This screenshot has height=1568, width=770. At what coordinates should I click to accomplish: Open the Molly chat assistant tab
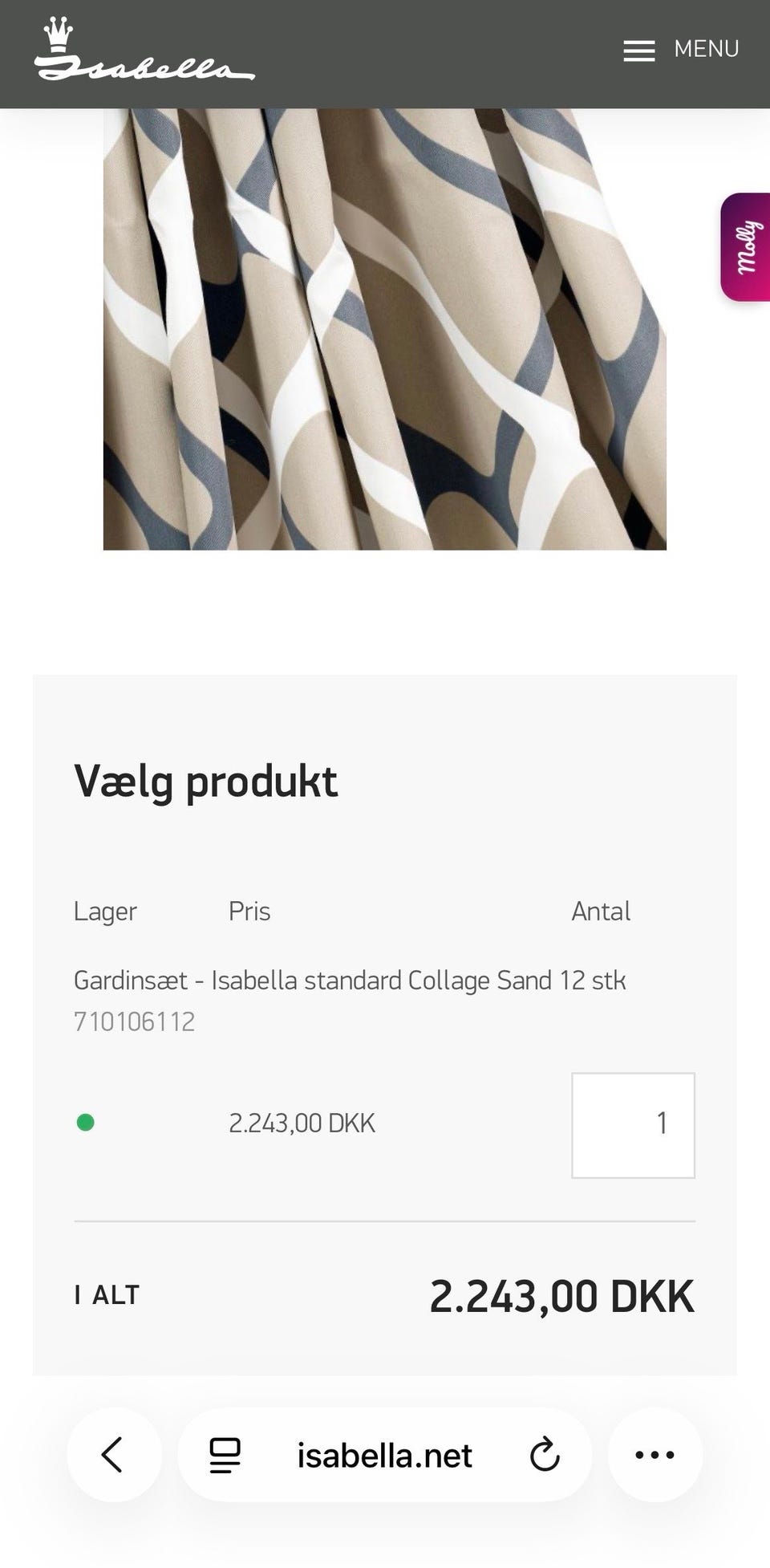[746, 246]
